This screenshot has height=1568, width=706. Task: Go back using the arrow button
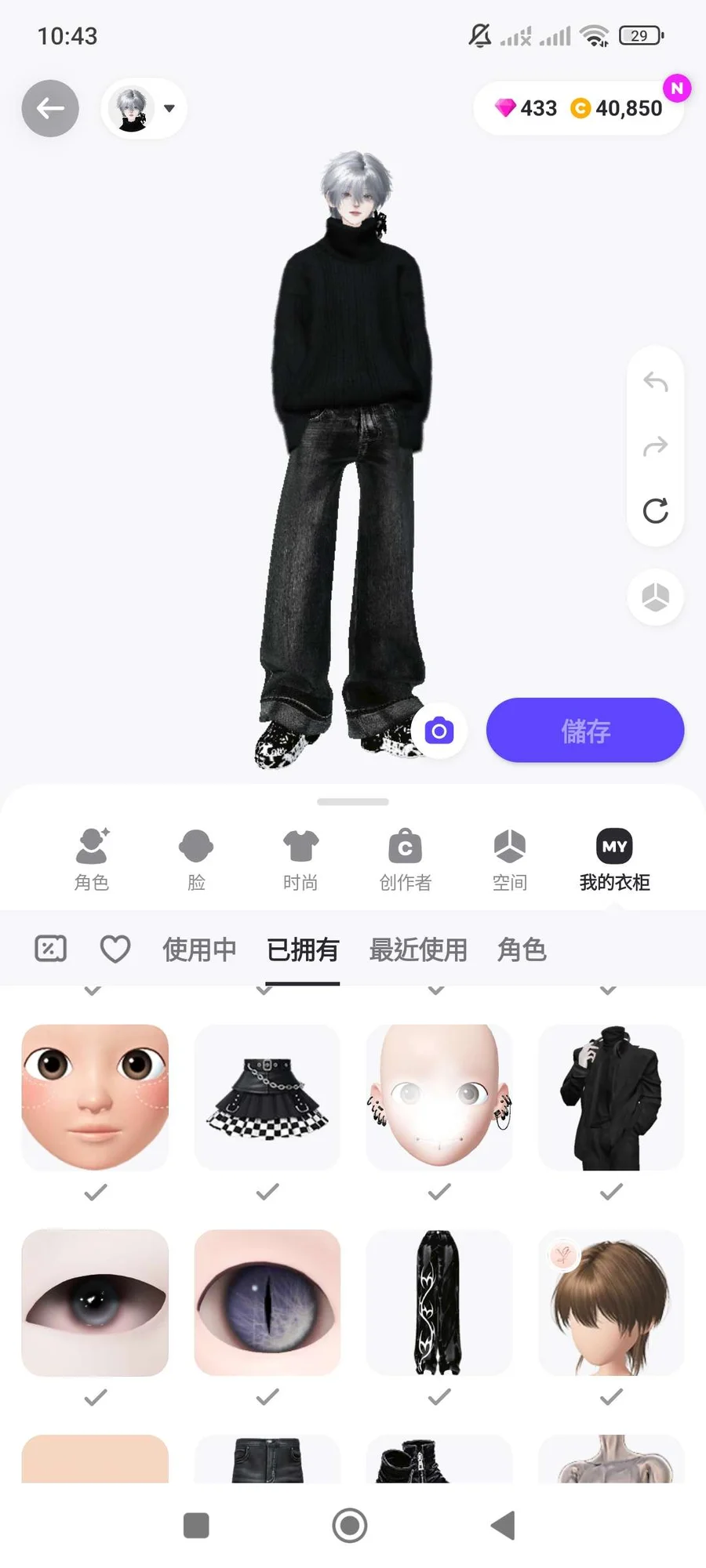50,108
